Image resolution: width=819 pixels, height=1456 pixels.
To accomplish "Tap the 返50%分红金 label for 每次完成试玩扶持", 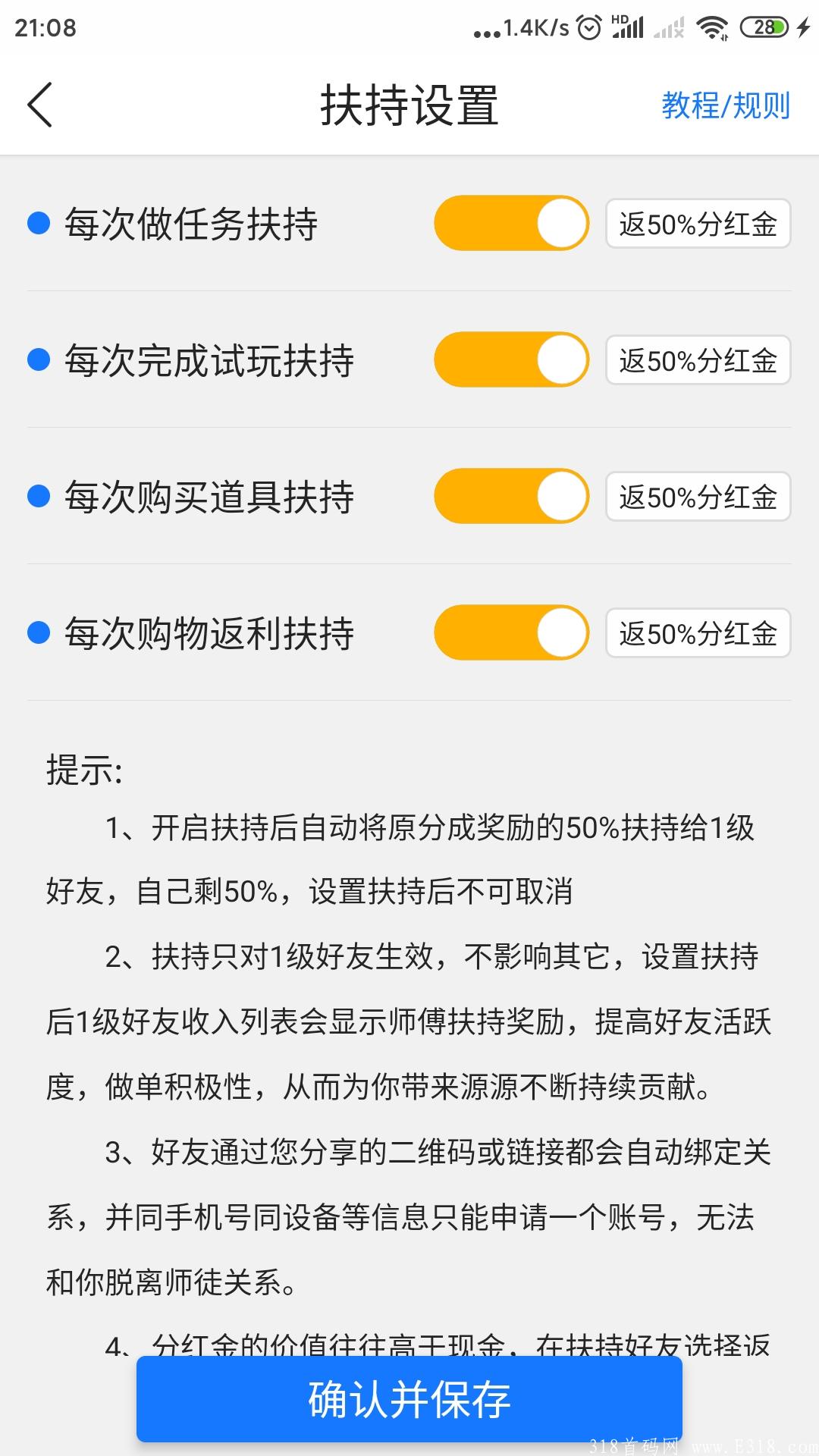I will pos(698,361).
